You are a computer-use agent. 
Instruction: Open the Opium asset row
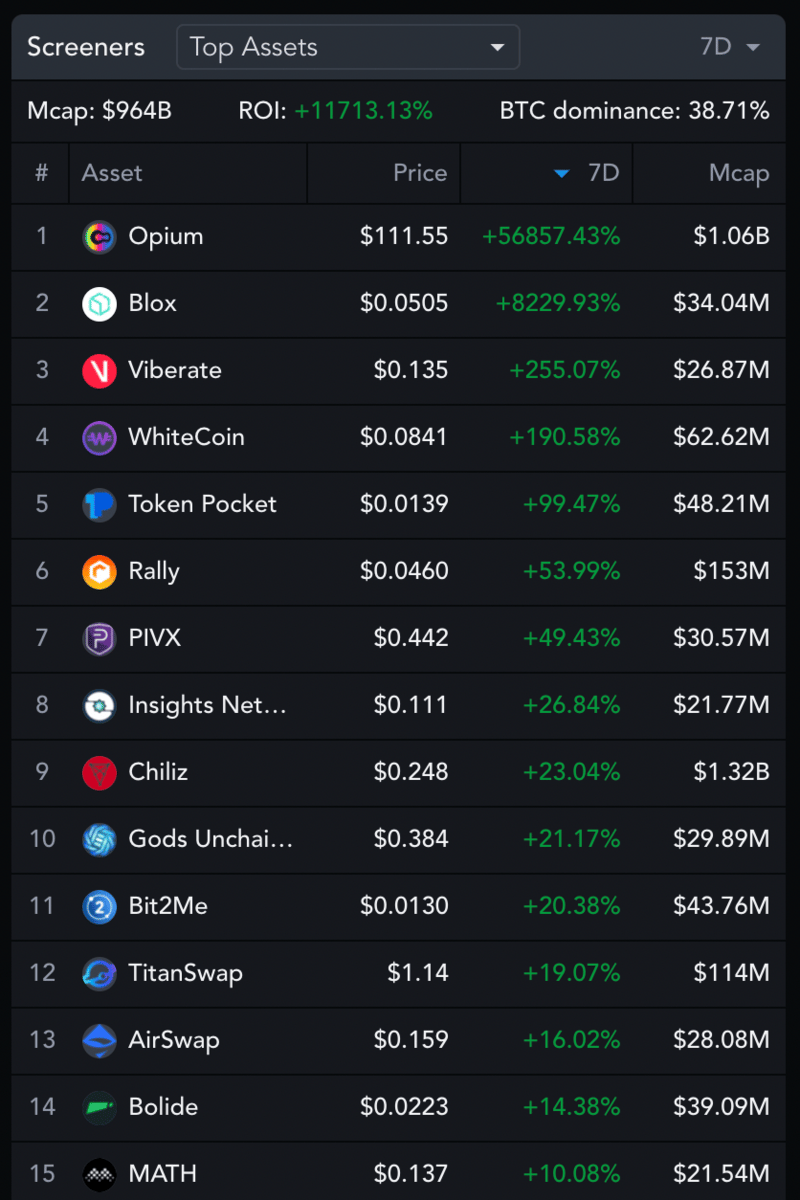point(166,237)
